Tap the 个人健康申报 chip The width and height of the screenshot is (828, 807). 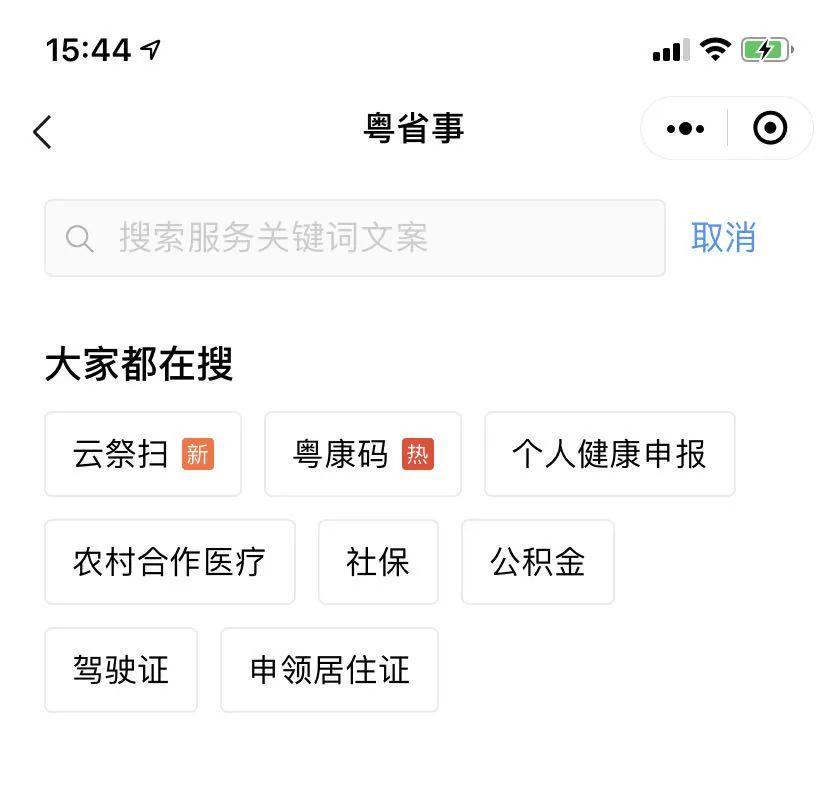(609, 454)
